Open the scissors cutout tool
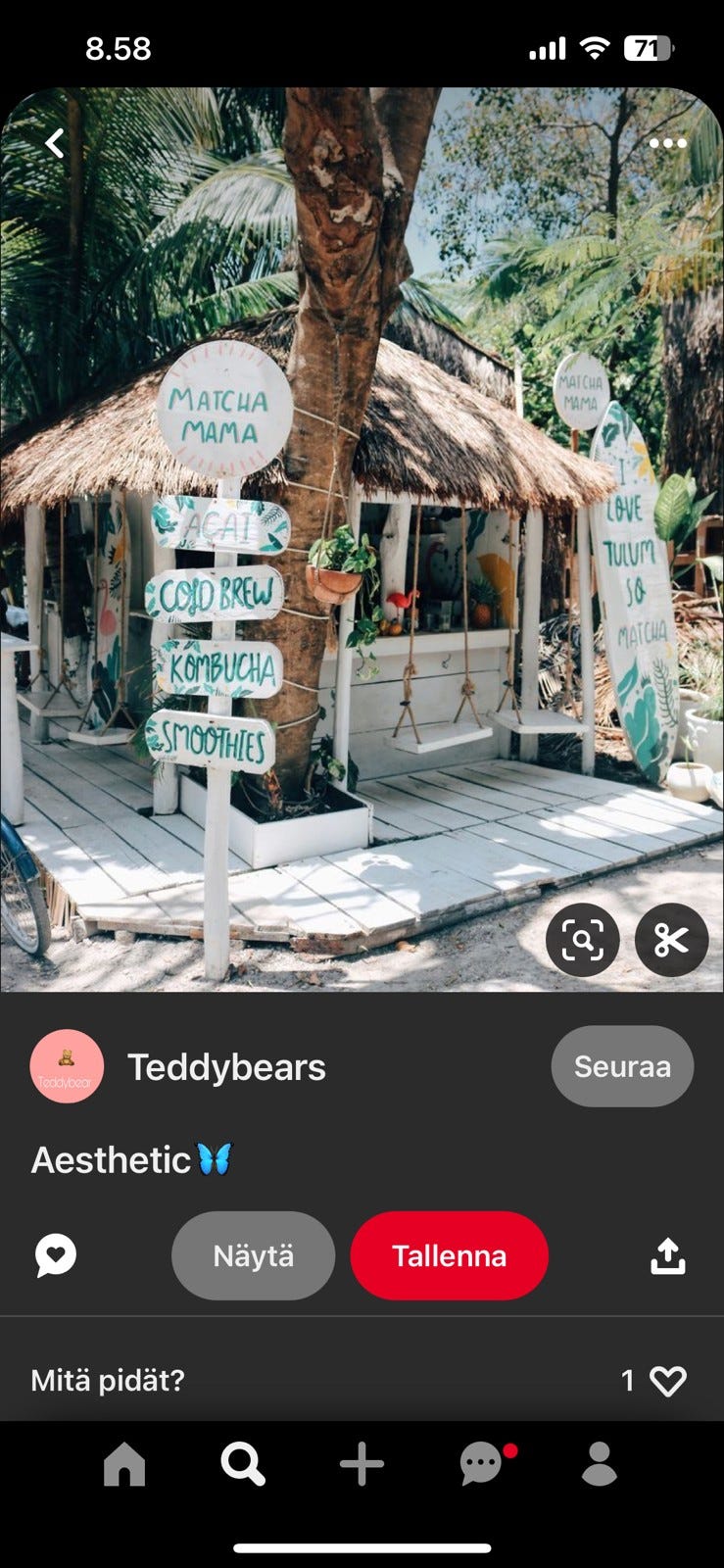This screenshot has width=724, height=1568. point(671,941)
